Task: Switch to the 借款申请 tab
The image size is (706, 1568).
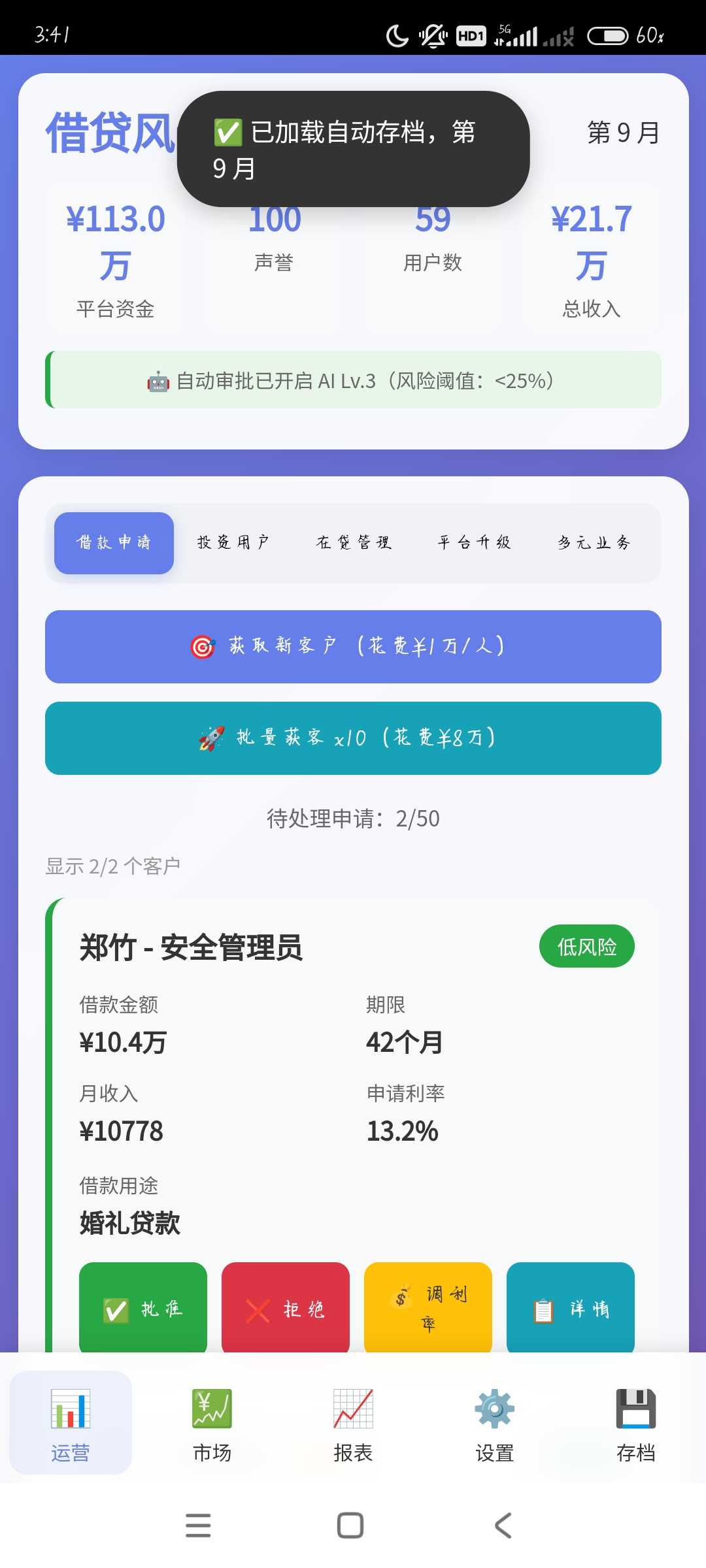Action: click(114, 543)
